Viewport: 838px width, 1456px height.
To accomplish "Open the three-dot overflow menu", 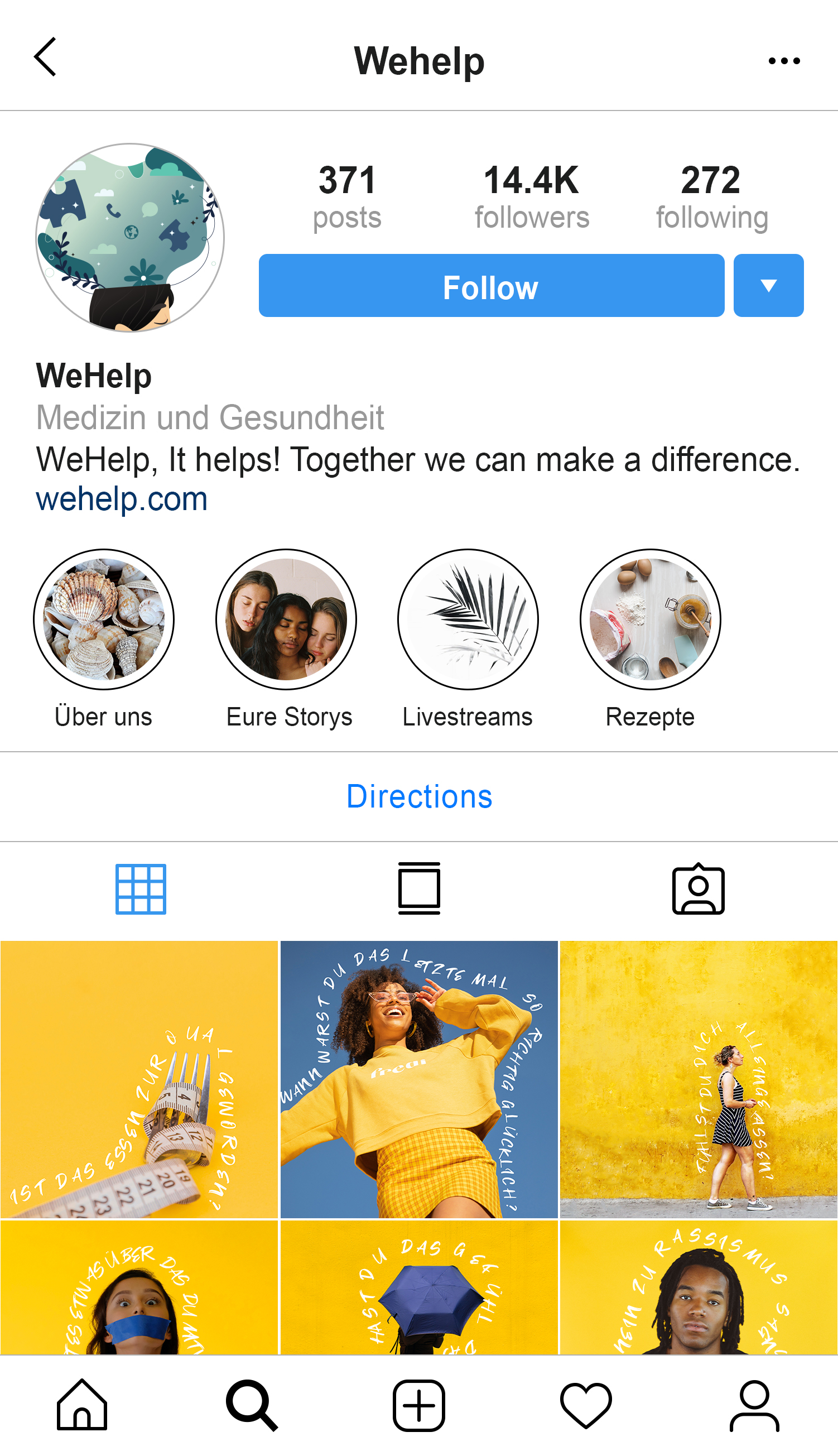I will tap(784, 61).
